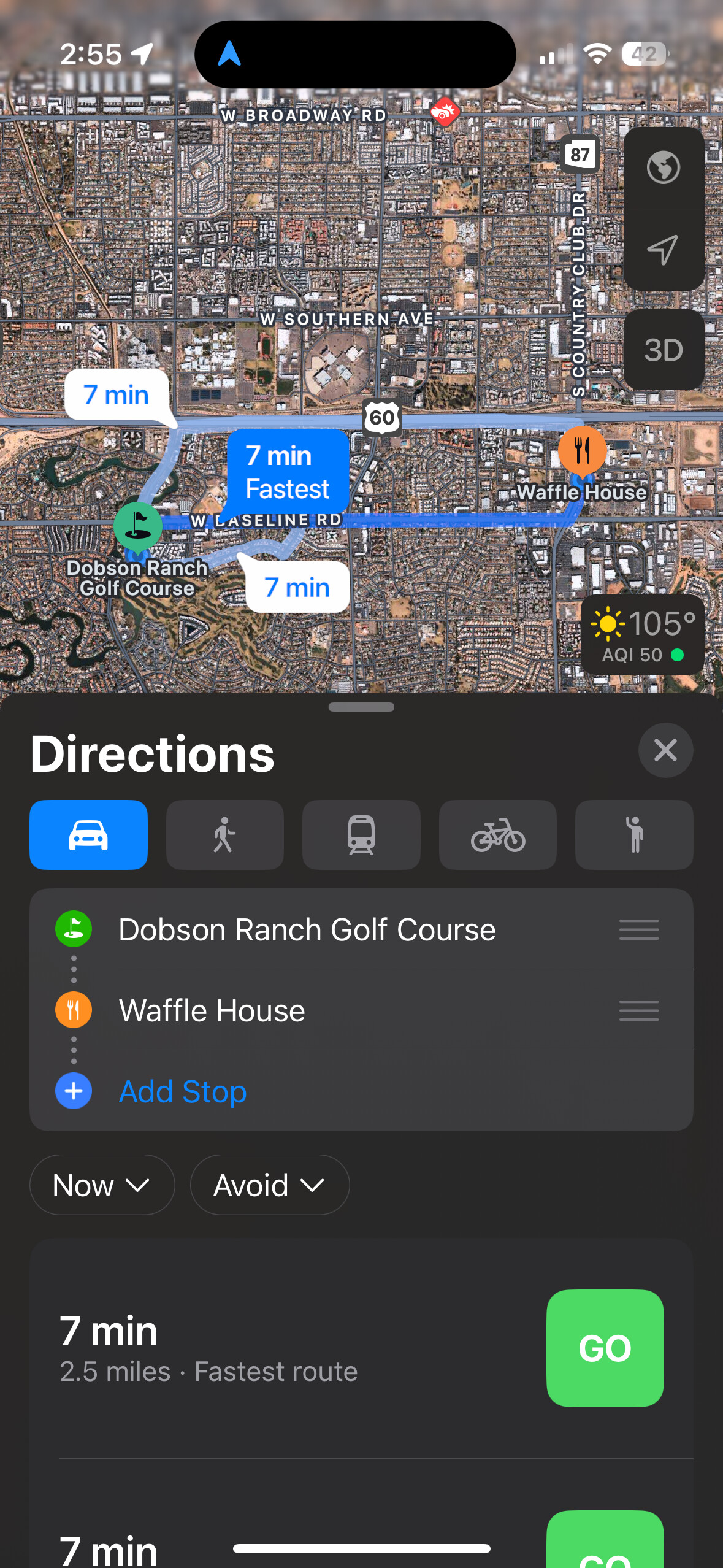
Task: Switch to ride-hailing mode
Action: coord(634,835)
